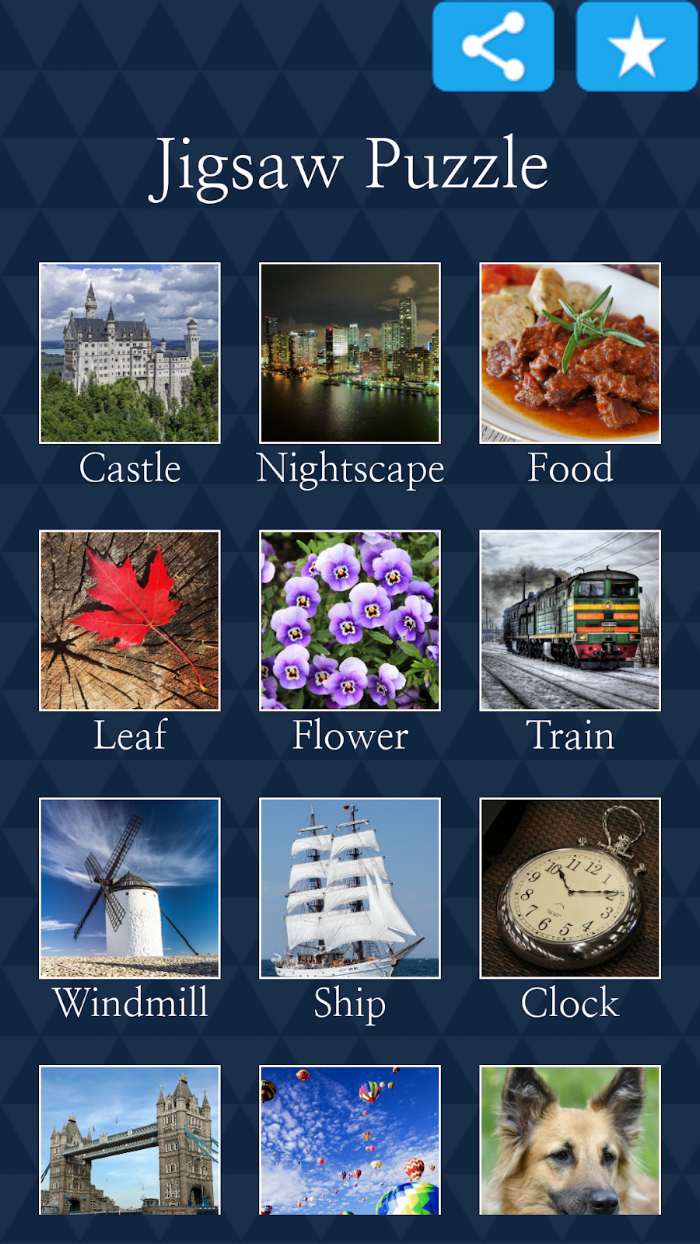Choose the Food puzzle

570,353
